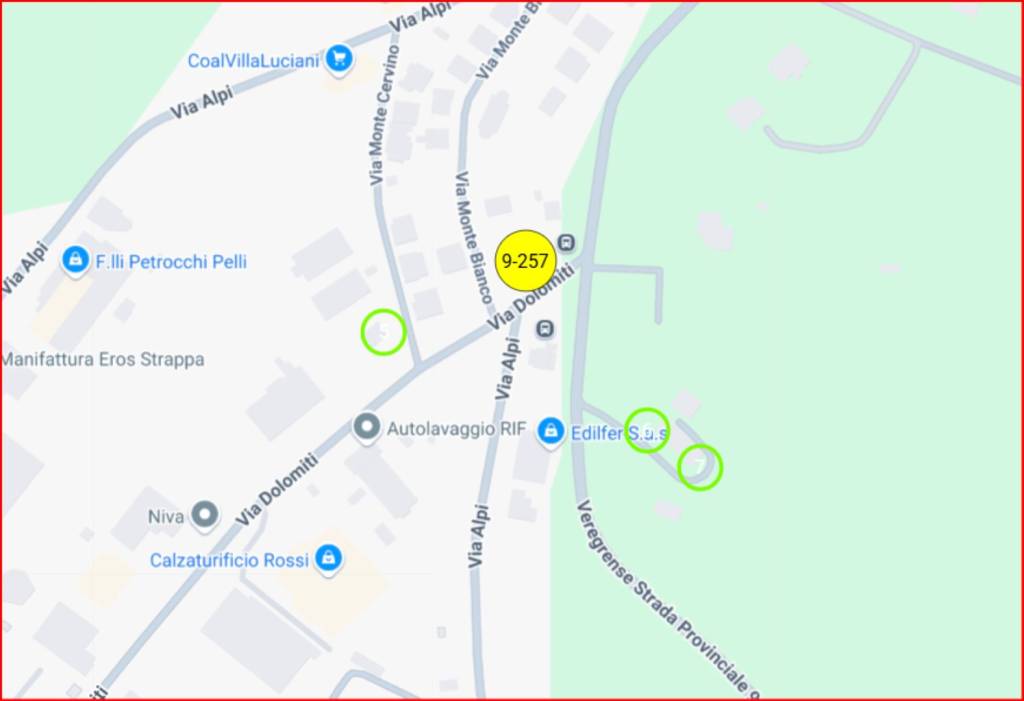Open the bus stop icon beside marker 9-257
The height and width of the screenshot is (701, 1024).
(566, 243)
